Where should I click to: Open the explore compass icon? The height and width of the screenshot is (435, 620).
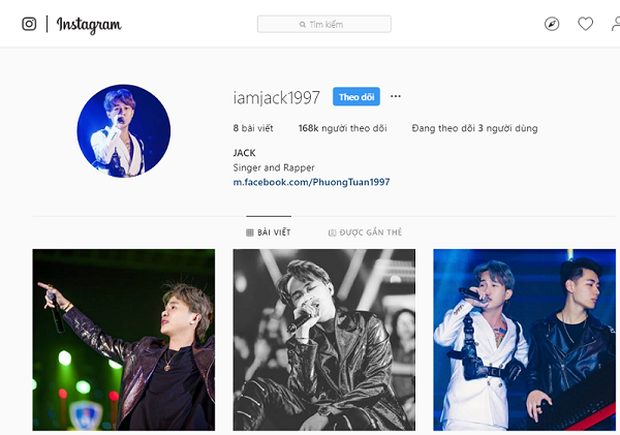tap(552, 24)
